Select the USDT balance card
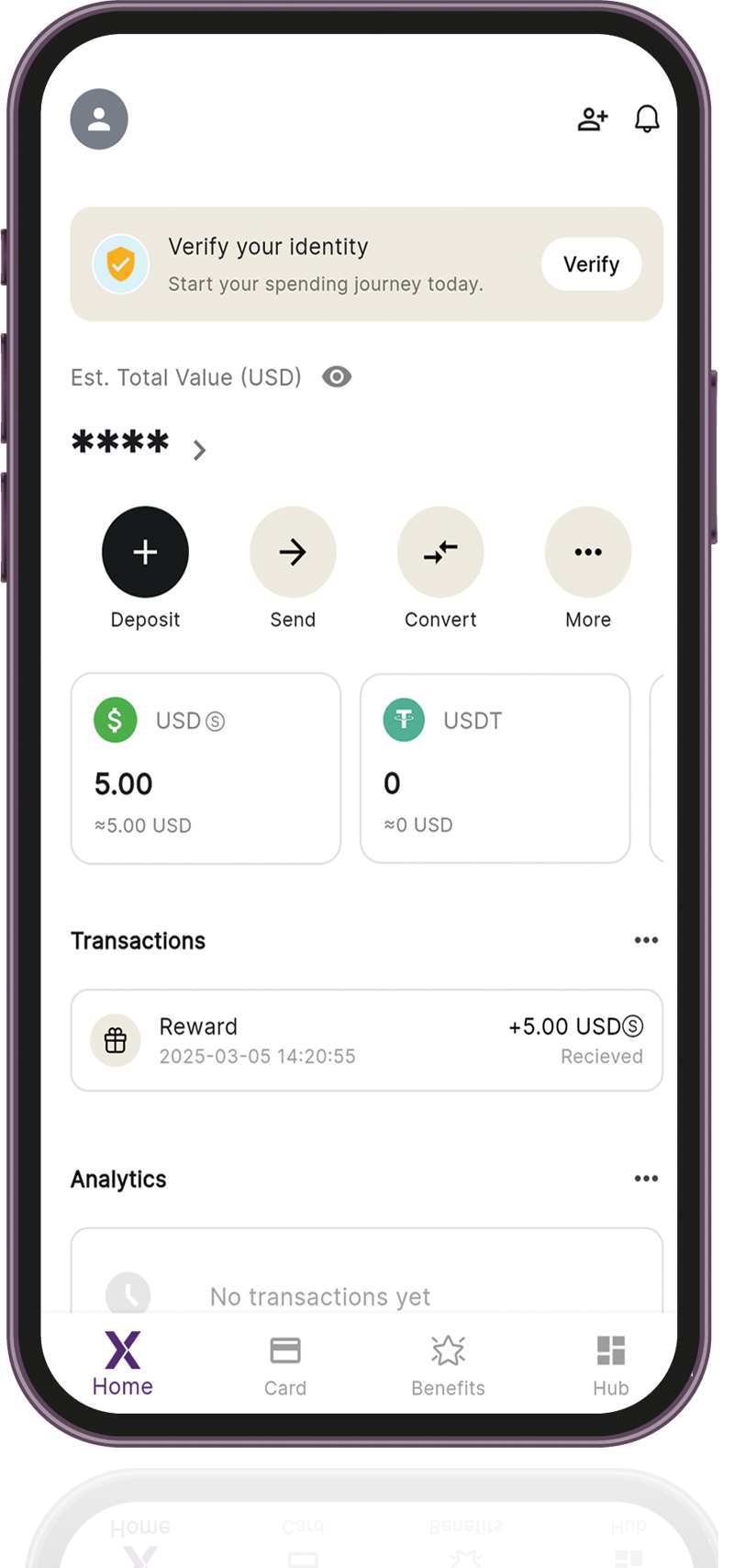The width and height of the screenshot is (734, 1568). [x=495, y=767]
